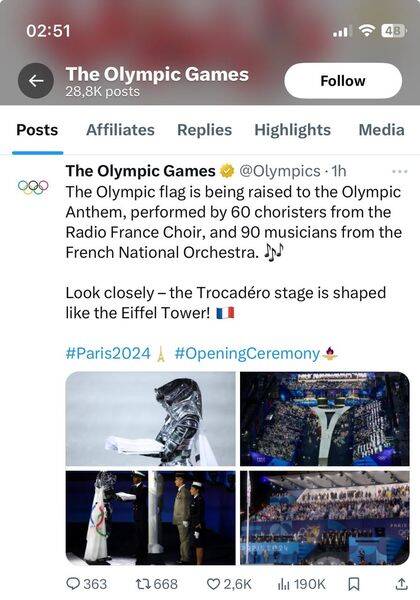Open the #Paris2024 hashtag
Screen dimensions: 420x600
[108, 353]
